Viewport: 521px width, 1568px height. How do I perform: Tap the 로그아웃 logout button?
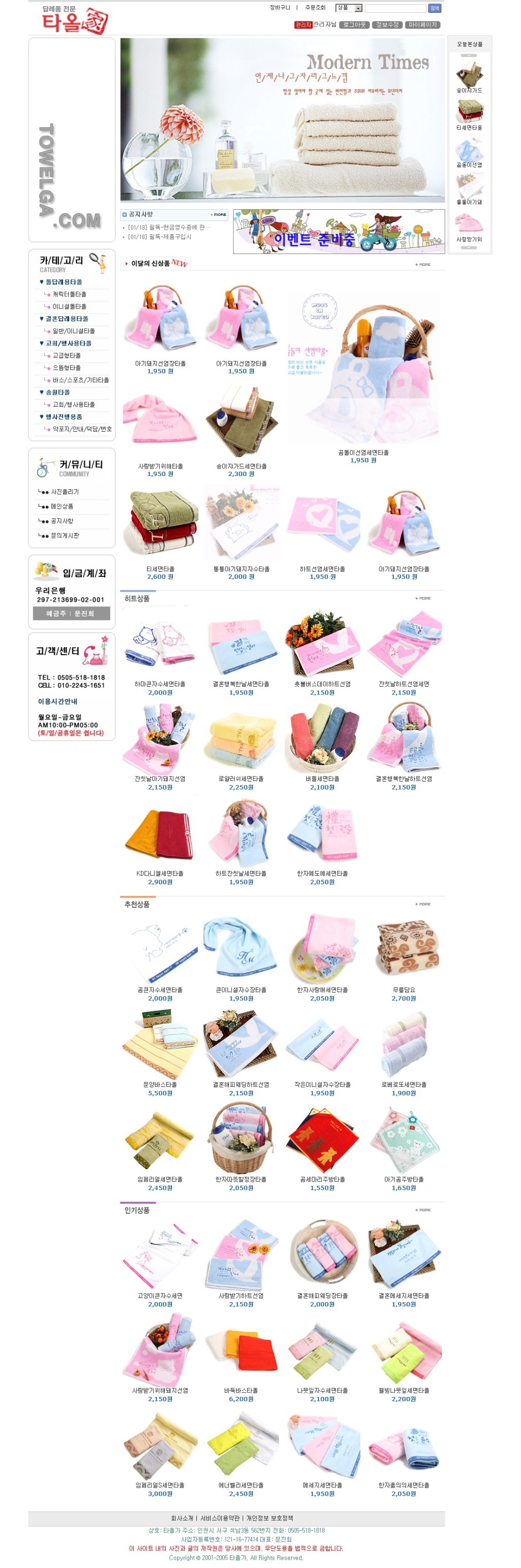pos(354,24)
